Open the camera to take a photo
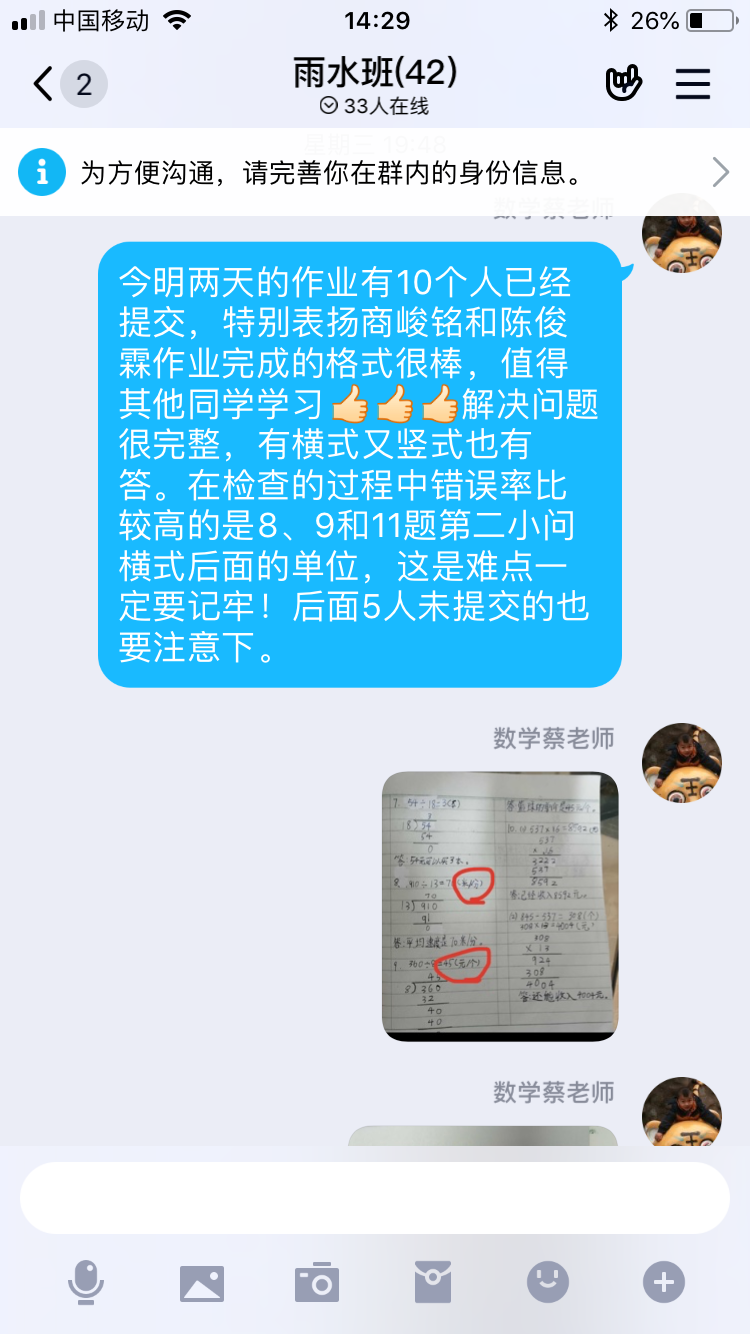Viewport: 750px width, 1334px height. click(317, 1282)
